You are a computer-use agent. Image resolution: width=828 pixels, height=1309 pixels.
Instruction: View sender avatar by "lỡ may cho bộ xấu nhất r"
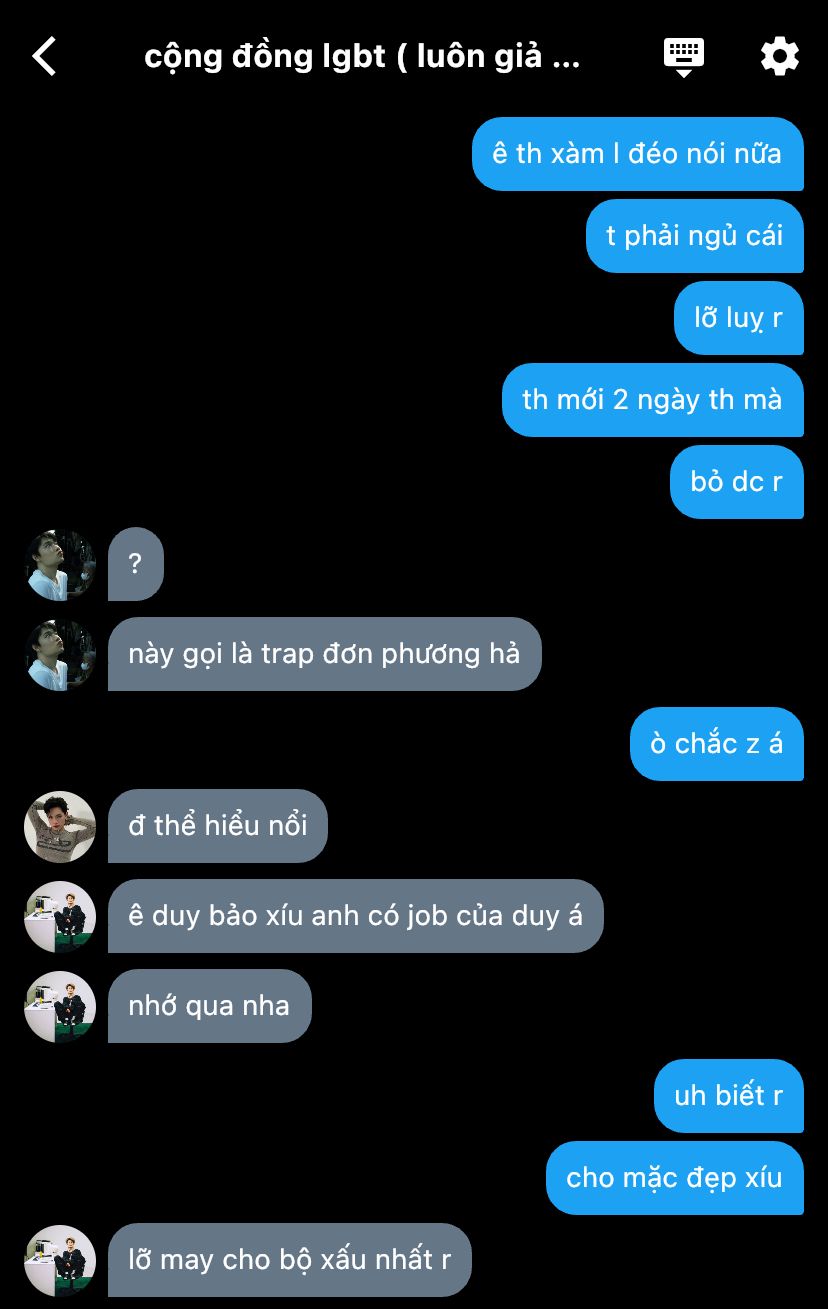pyautogui.click(x=60, y=1261)
